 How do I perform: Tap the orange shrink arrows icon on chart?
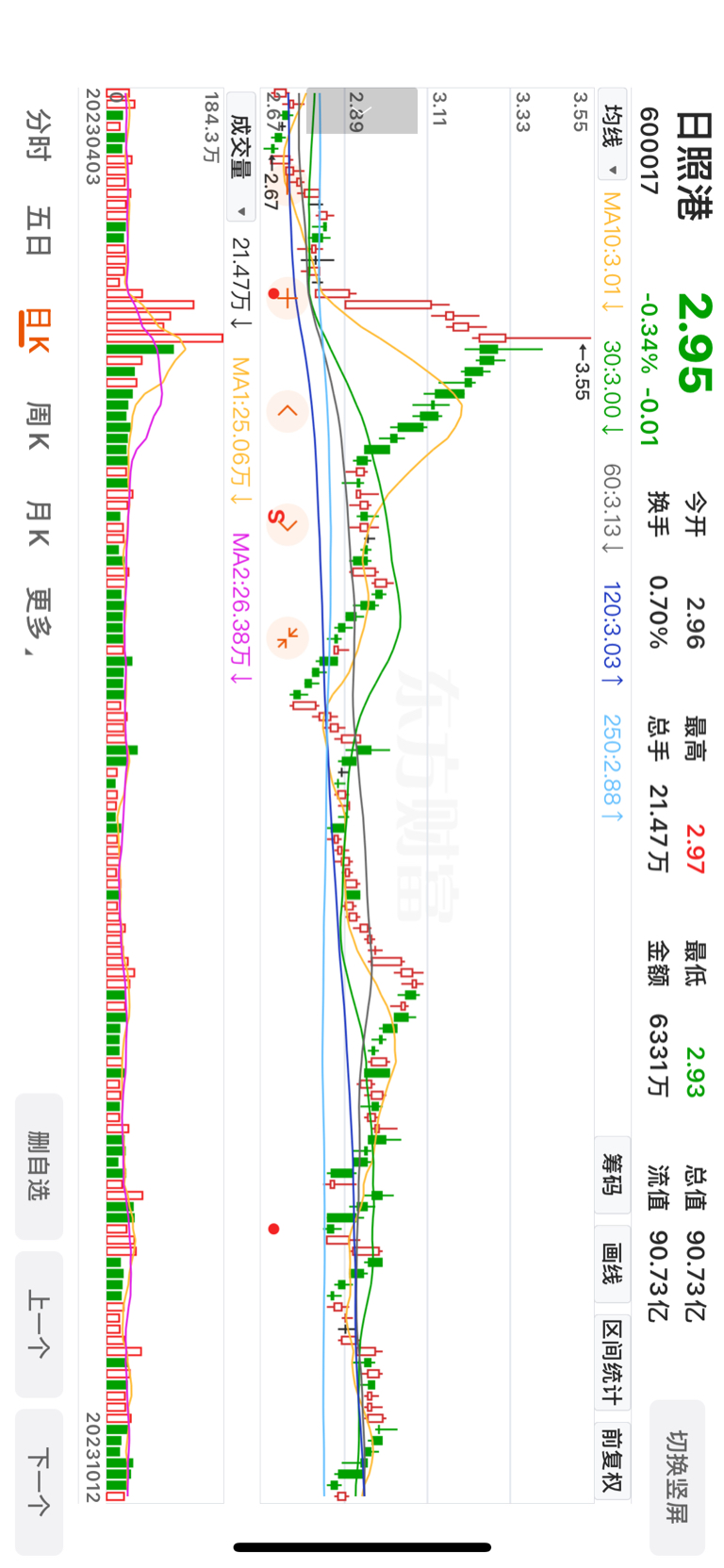287,638
